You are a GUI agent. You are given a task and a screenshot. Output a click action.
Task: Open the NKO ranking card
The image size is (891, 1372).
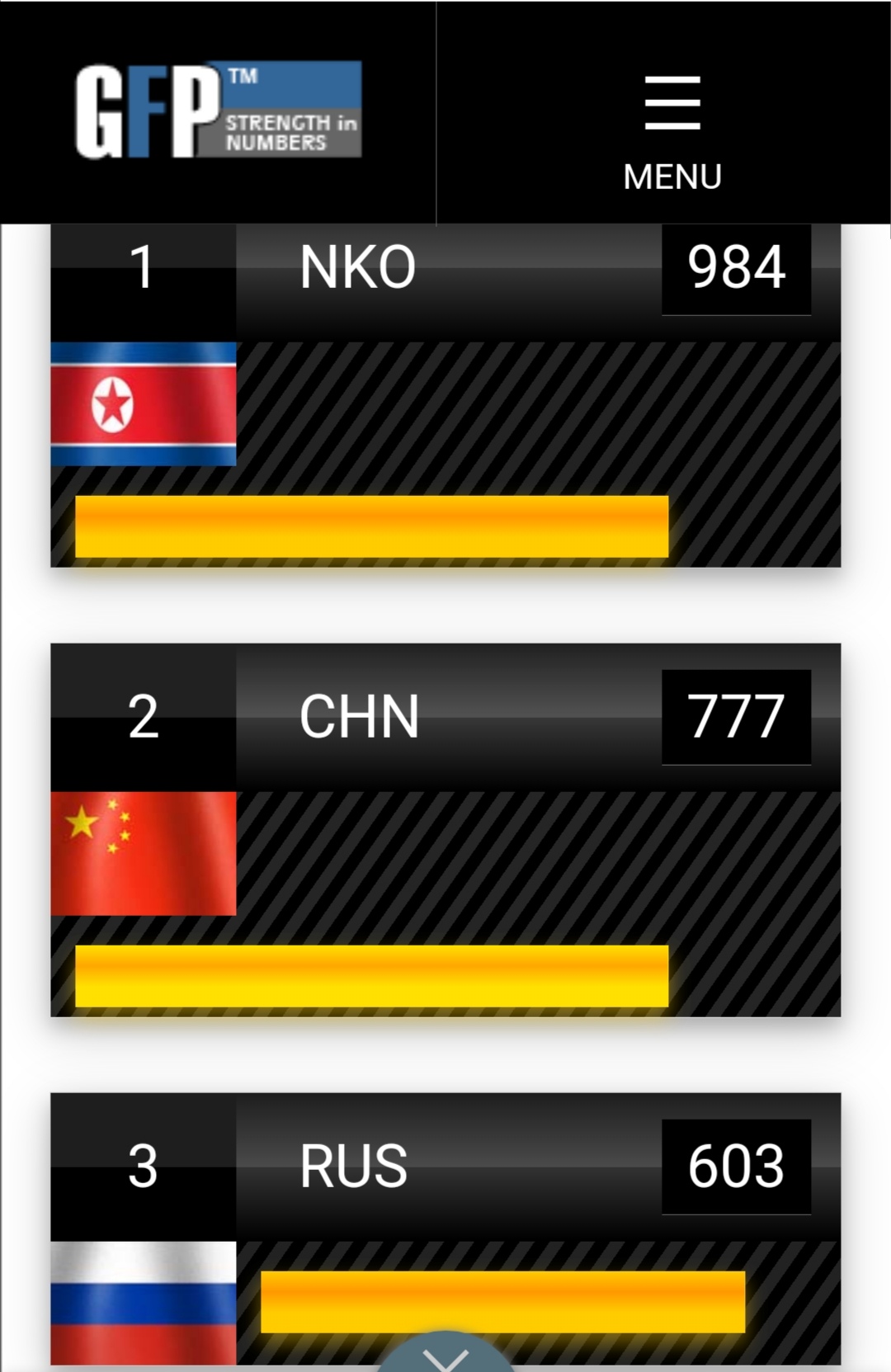[445, 396]
